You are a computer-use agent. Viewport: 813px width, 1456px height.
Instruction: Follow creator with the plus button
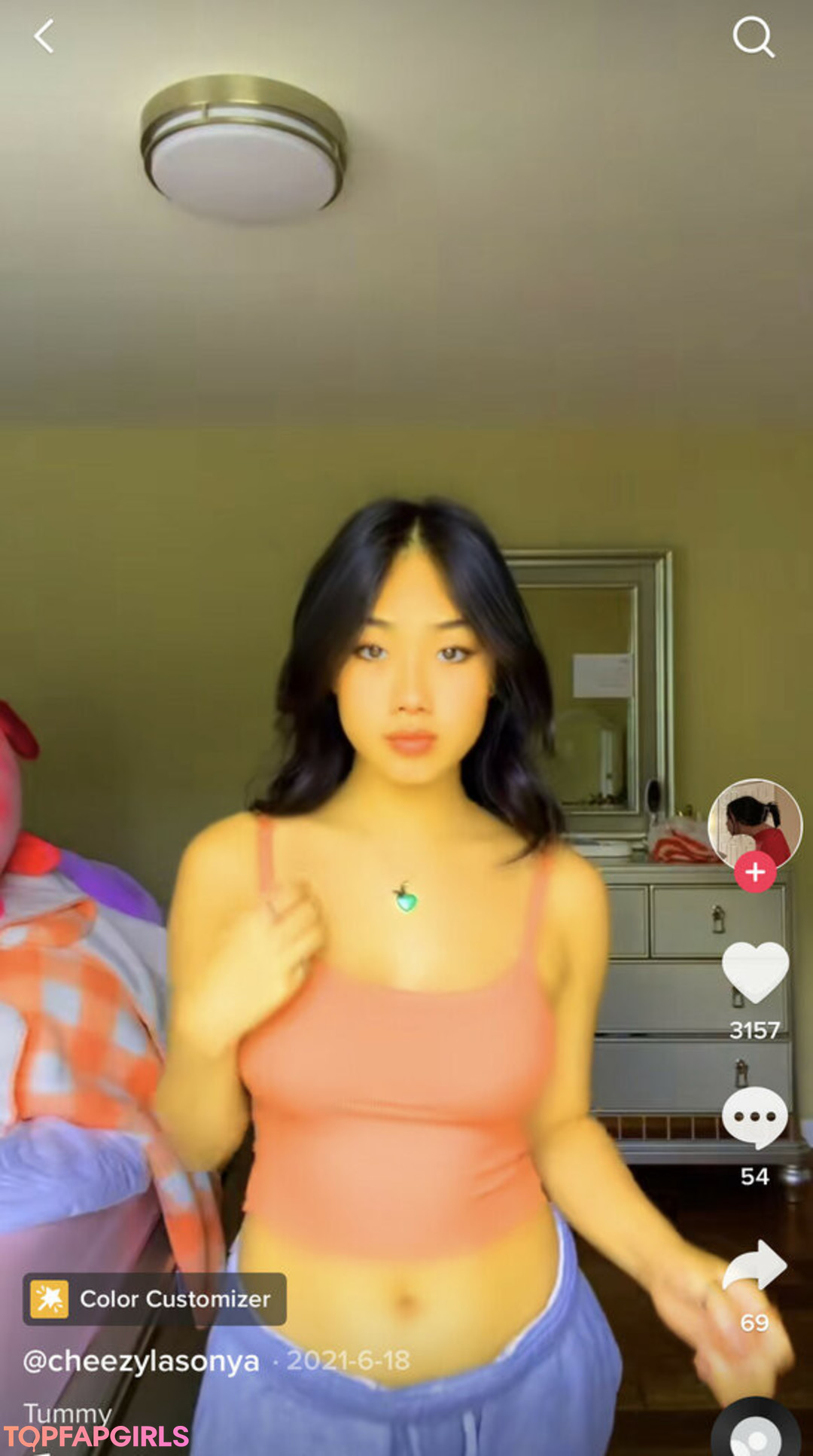[x=755, y=872]
